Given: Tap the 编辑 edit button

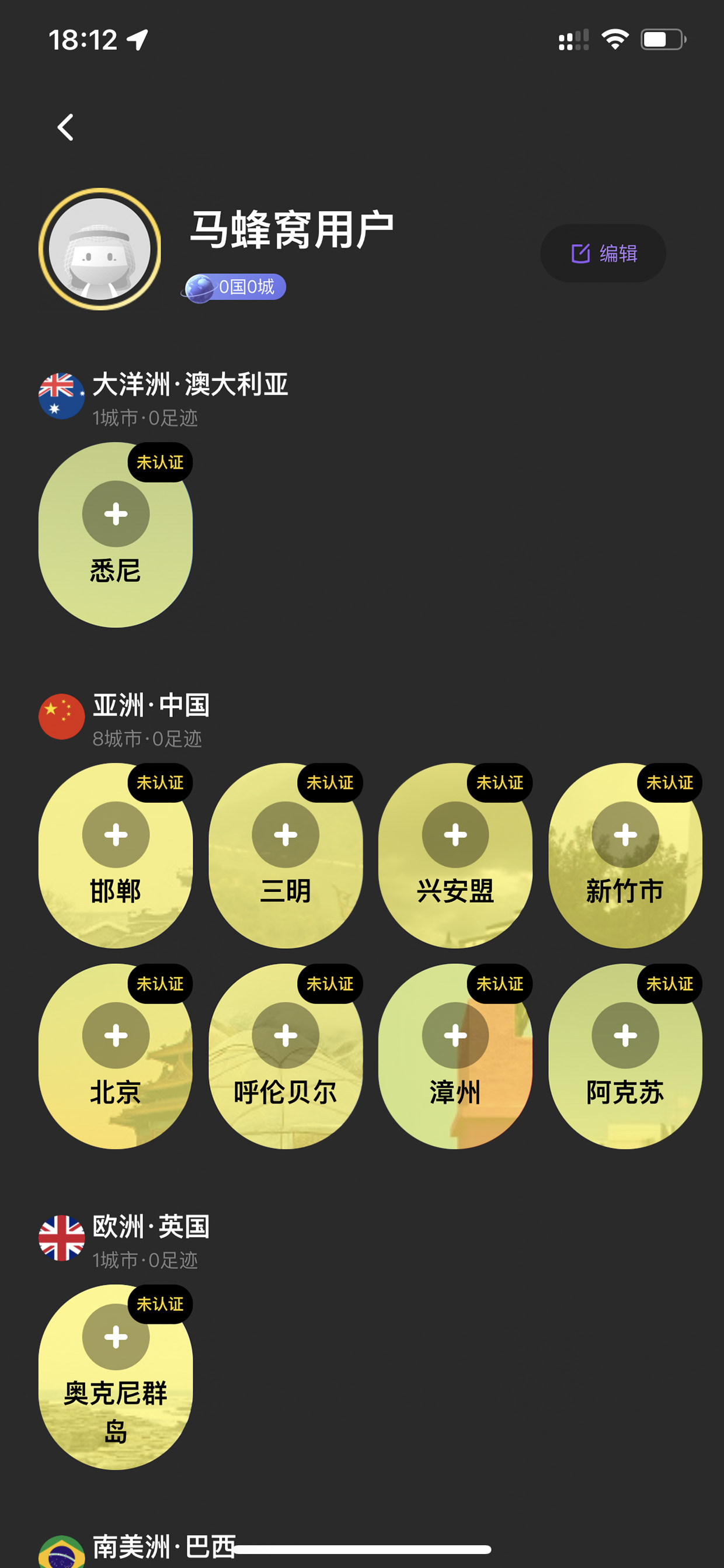Looking at the screenshot, I should (603, 253).
